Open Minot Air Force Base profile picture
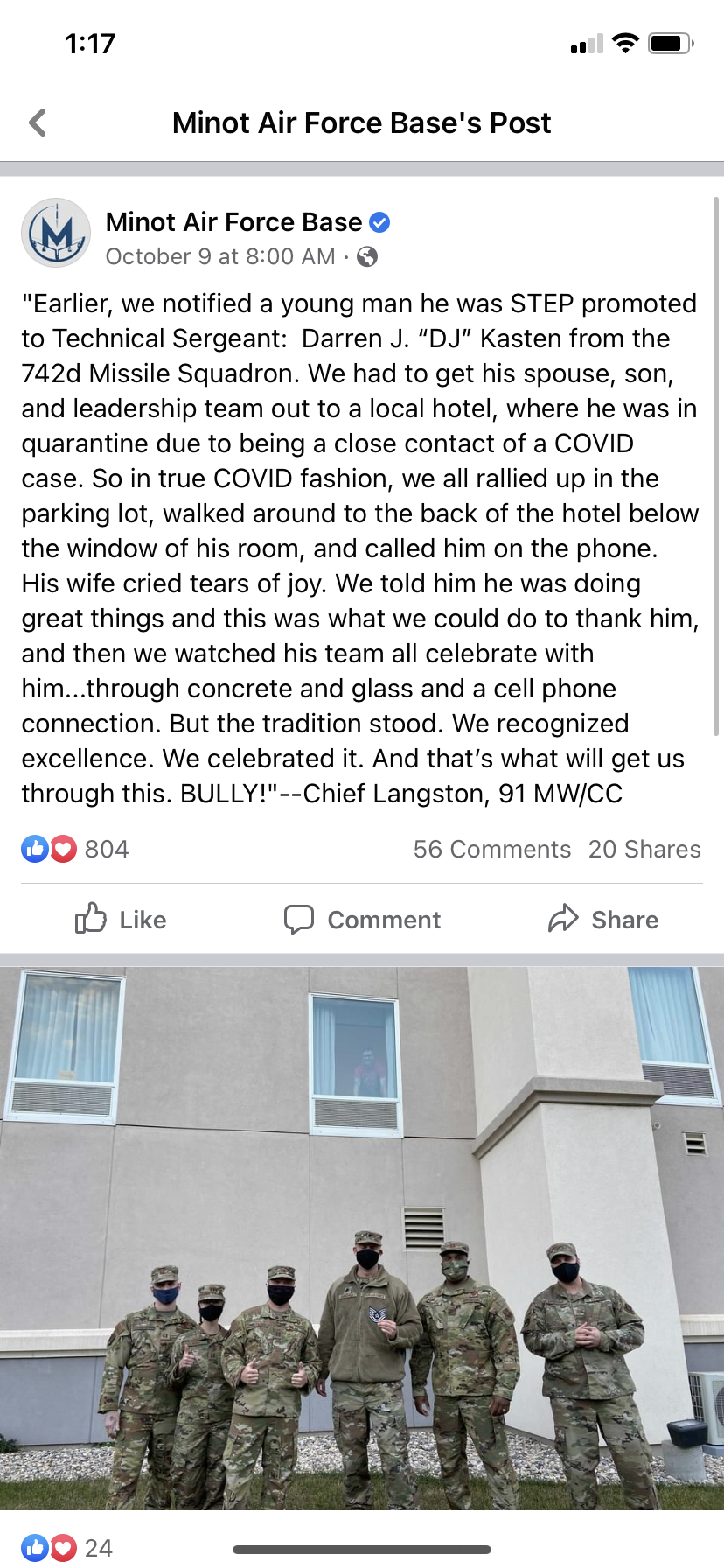Viewport: 724px width, 1568px height. tap(56, 234)
